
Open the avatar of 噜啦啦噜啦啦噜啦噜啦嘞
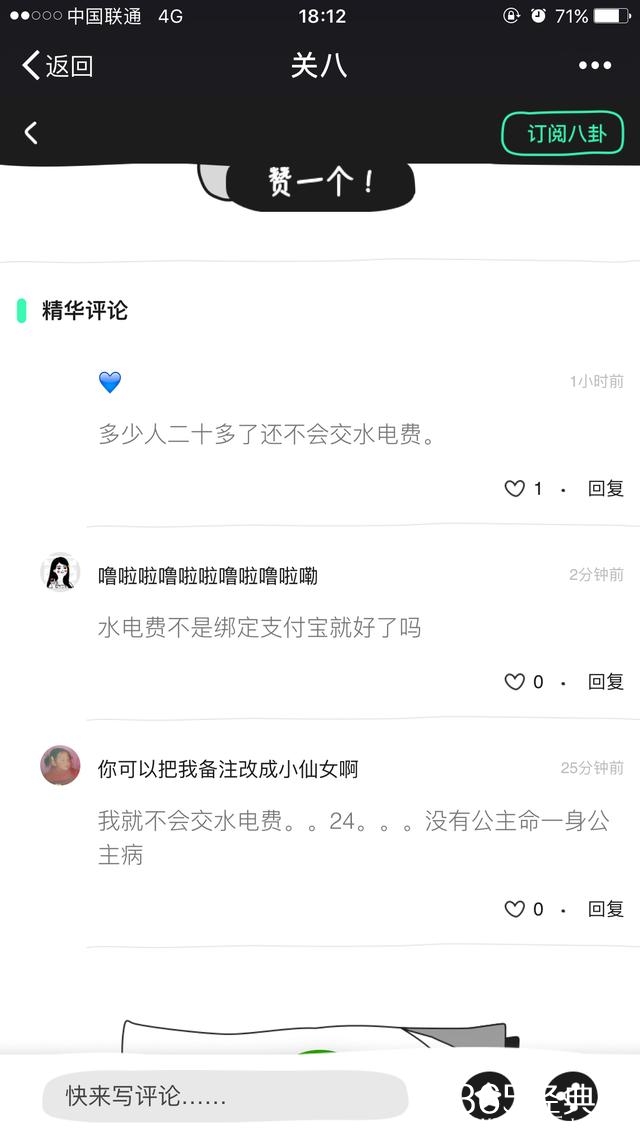[60, 573]
